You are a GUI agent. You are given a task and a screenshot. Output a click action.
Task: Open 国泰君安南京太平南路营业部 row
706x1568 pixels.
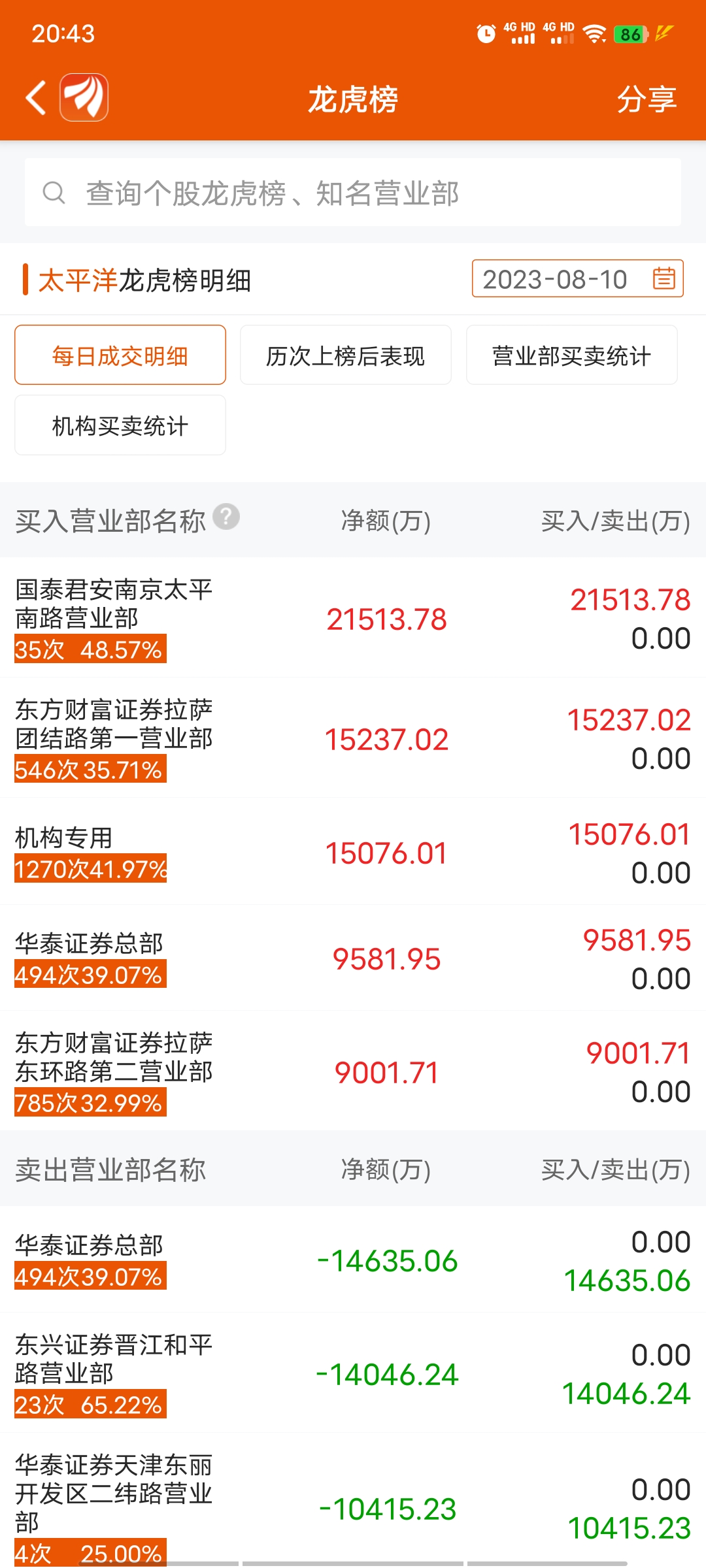click(x=353, y=618)
